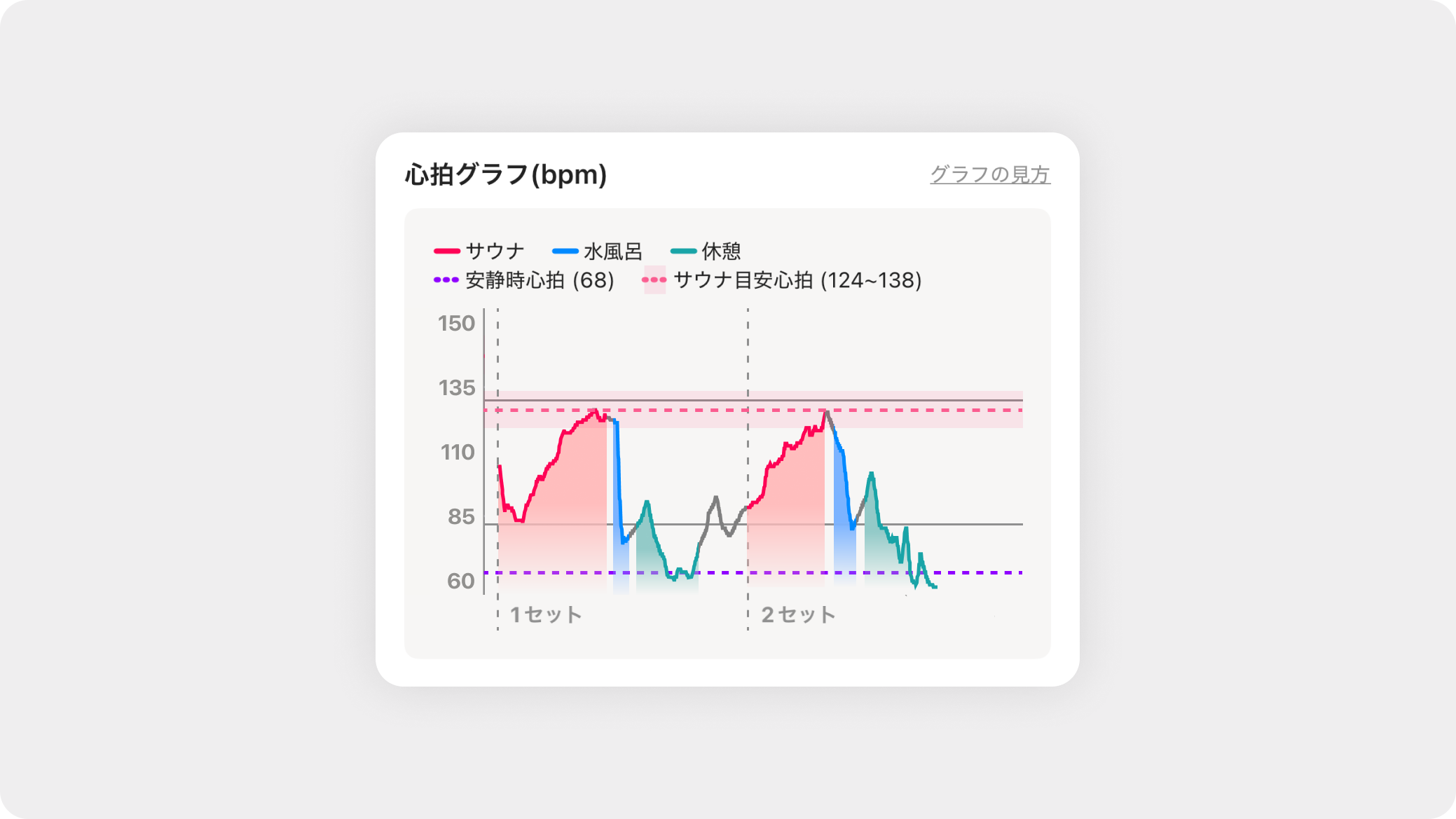1456x819 pixels.
Task: Open the グラフの見方 link
Action: click(990, 174)
